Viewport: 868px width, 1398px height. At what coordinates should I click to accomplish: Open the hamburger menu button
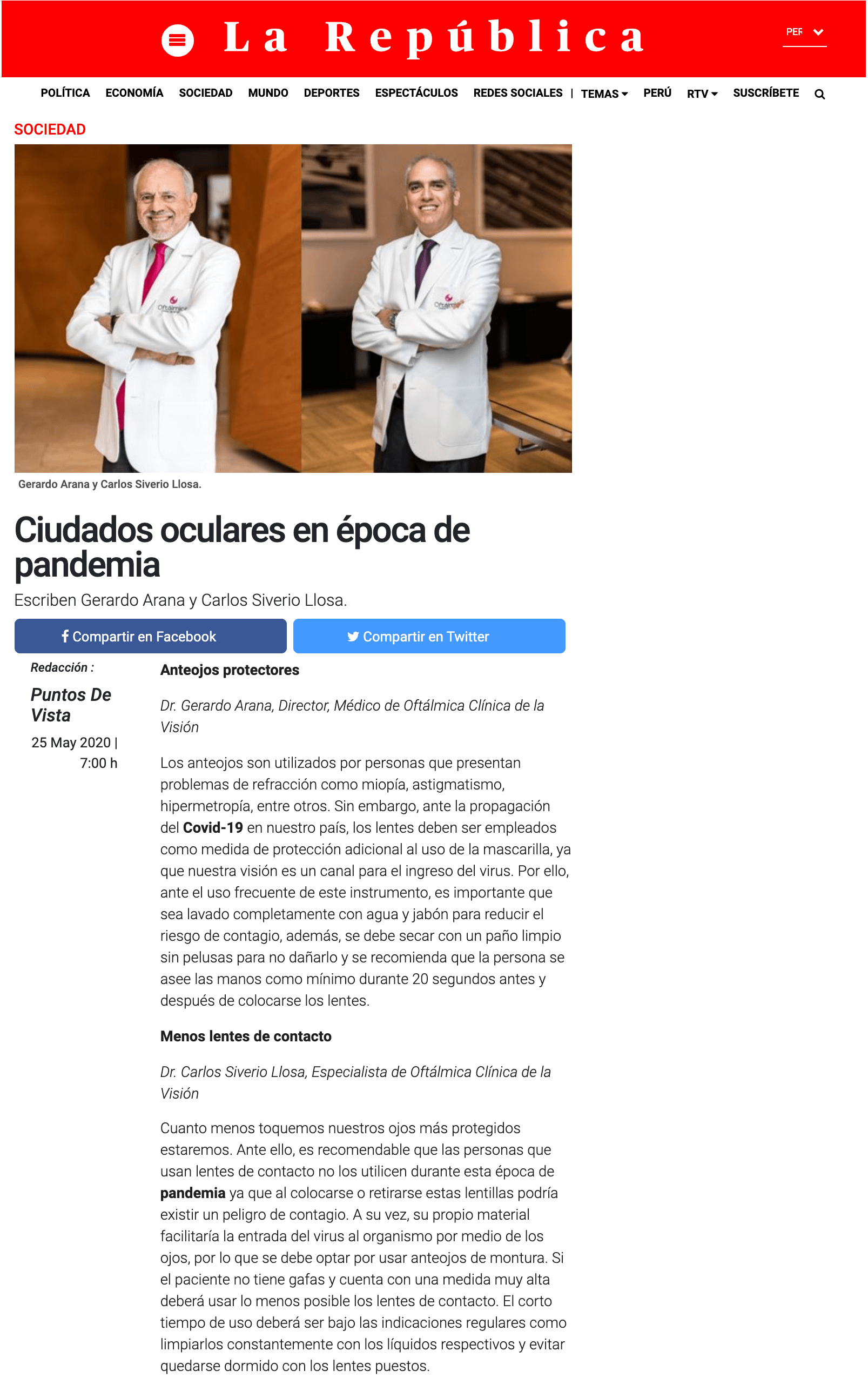(177, 40)
